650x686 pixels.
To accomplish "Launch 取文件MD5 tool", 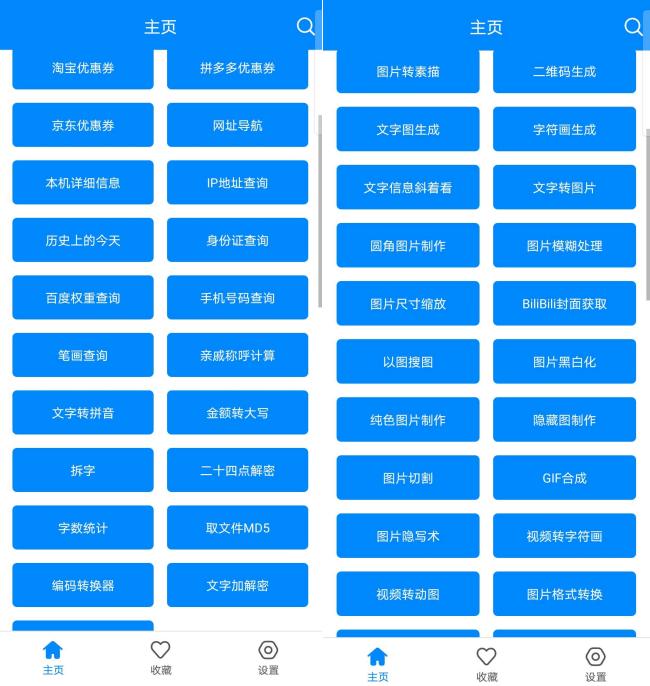I will coord(237,528).
